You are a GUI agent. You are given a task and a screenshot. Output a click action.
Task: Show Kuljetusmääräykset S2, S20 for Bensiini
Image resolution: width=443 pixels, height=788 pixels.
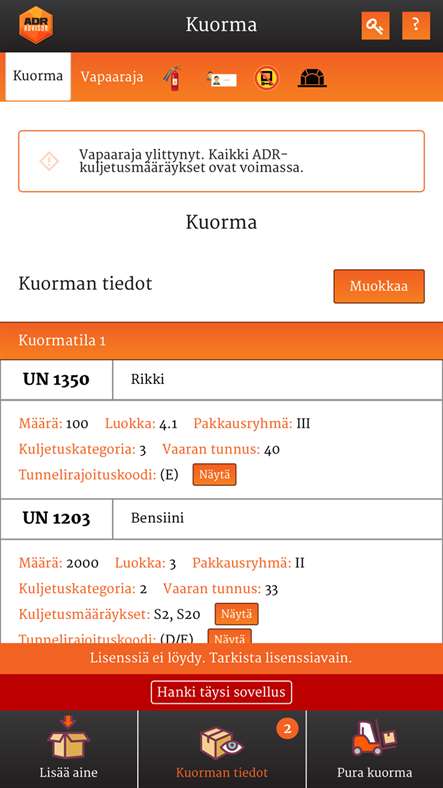237,614
